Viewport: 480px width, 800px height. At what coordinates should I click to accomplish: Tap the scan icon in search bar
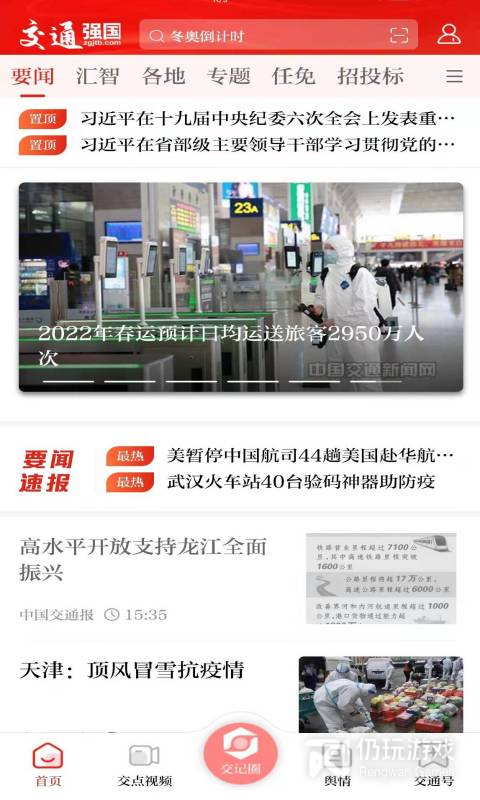(x=399, y=35)
